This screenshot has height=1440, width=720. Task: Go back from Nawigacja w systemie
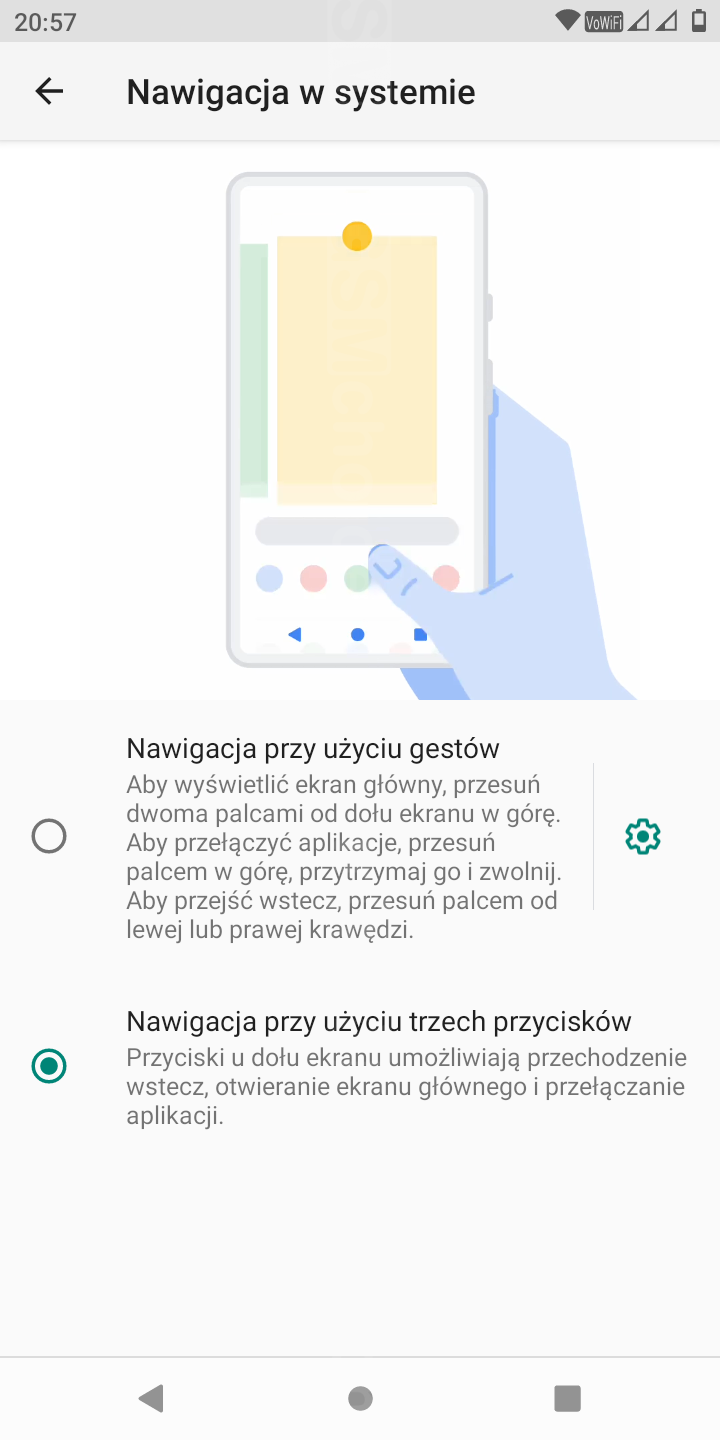click(x=49, y=92)
